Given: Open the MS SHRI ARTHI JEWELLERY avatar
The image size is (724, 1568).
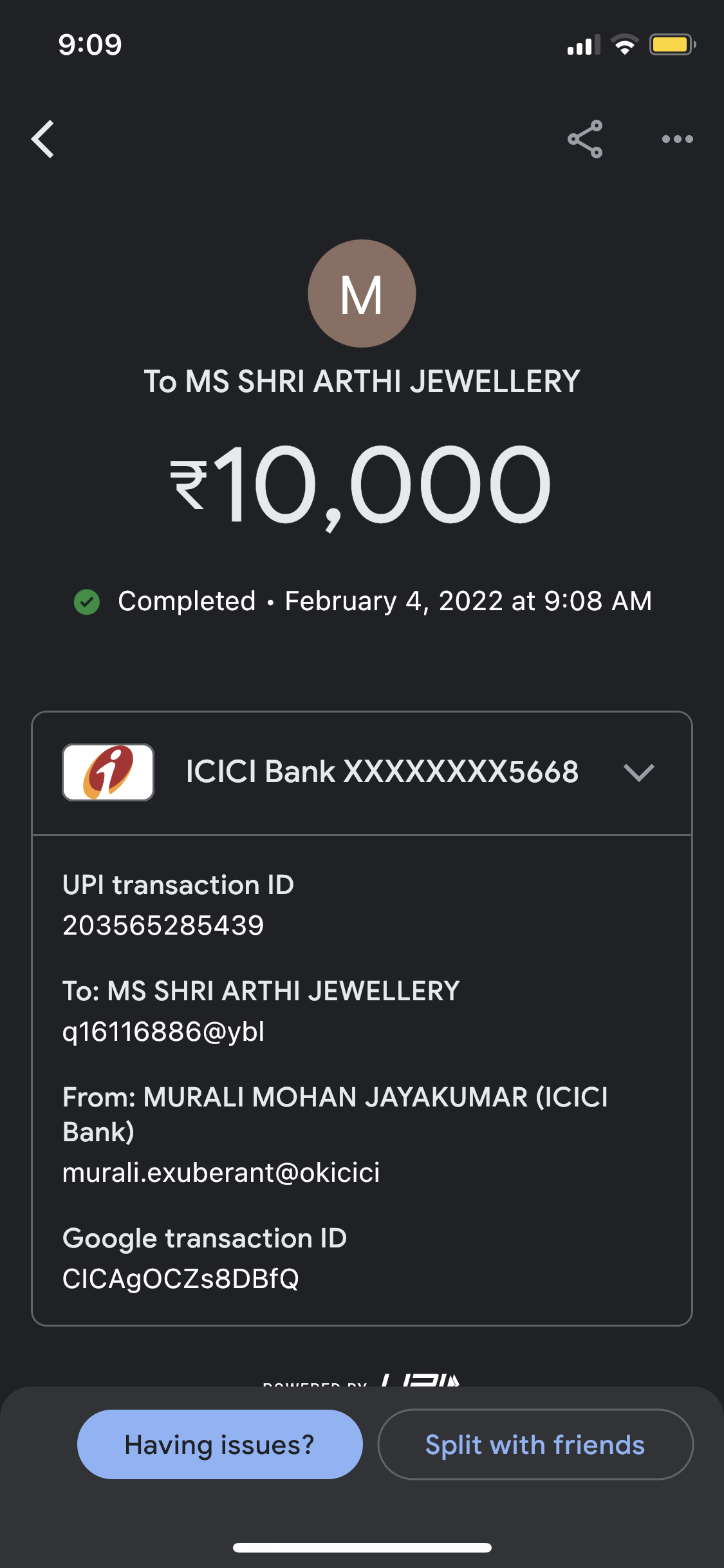Looking at the screenshot, I should click(x=362, y=294).
